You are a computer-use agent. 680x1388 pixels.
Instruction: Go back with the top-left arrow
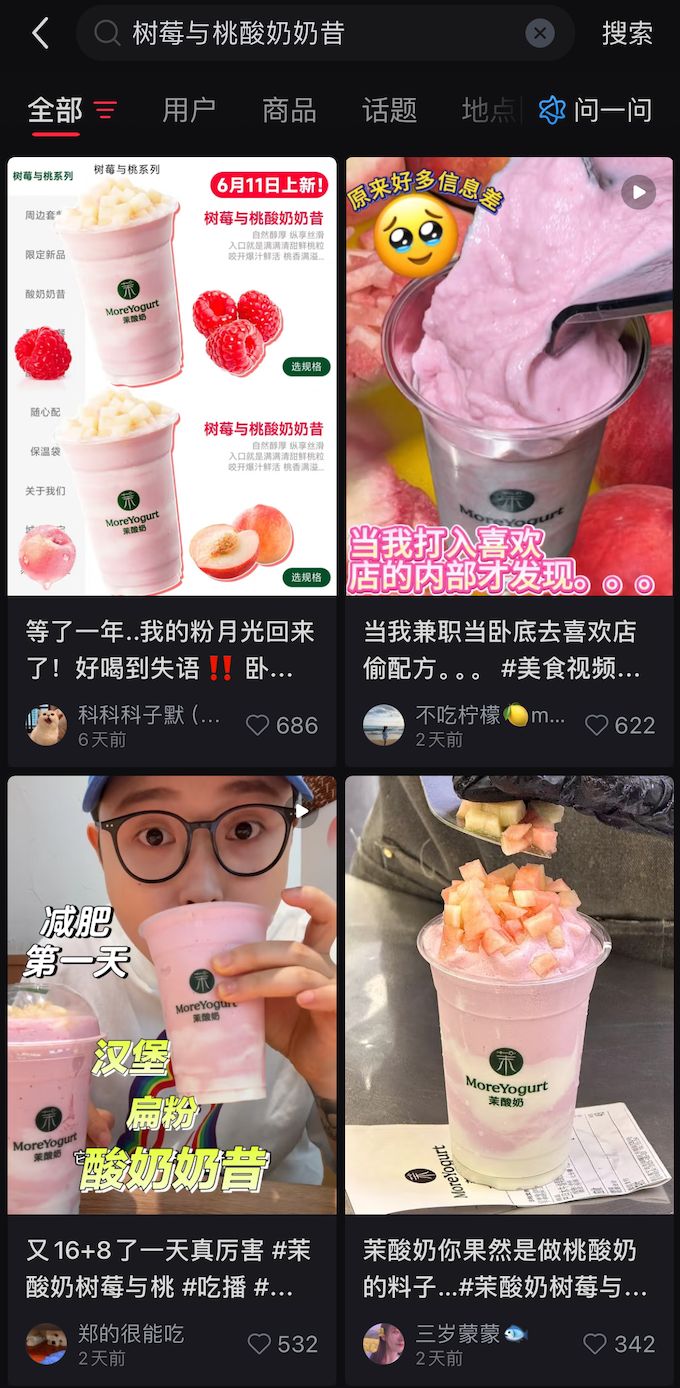(40, 33)
